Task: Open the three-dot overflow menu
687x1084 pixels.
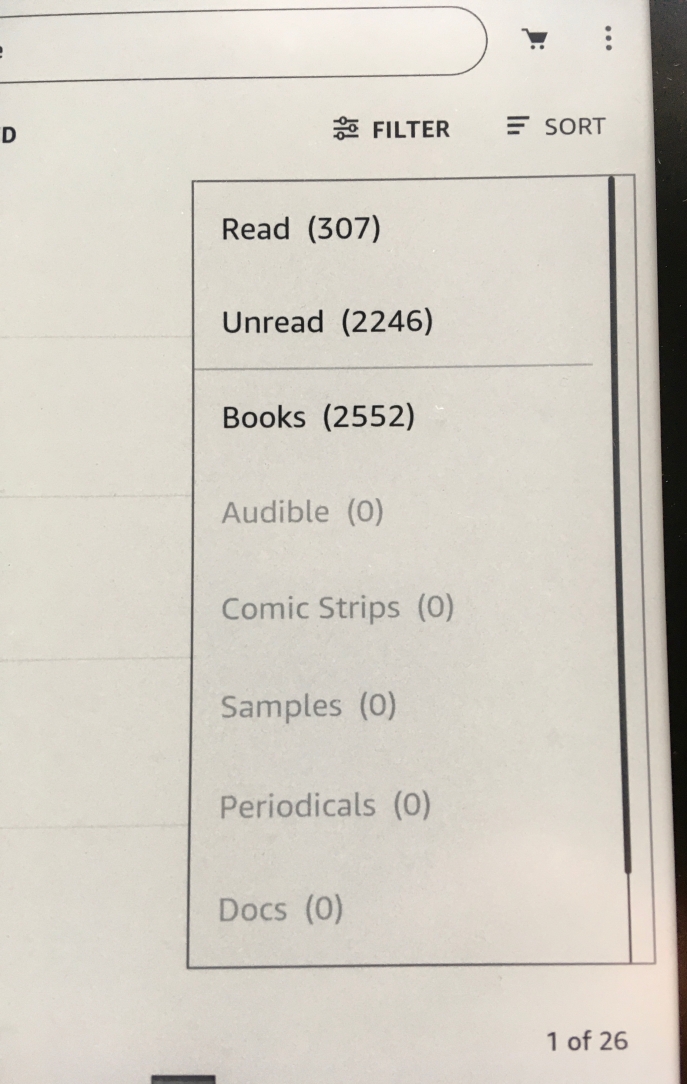Action: pyautogui.click(x=607, y=38)
